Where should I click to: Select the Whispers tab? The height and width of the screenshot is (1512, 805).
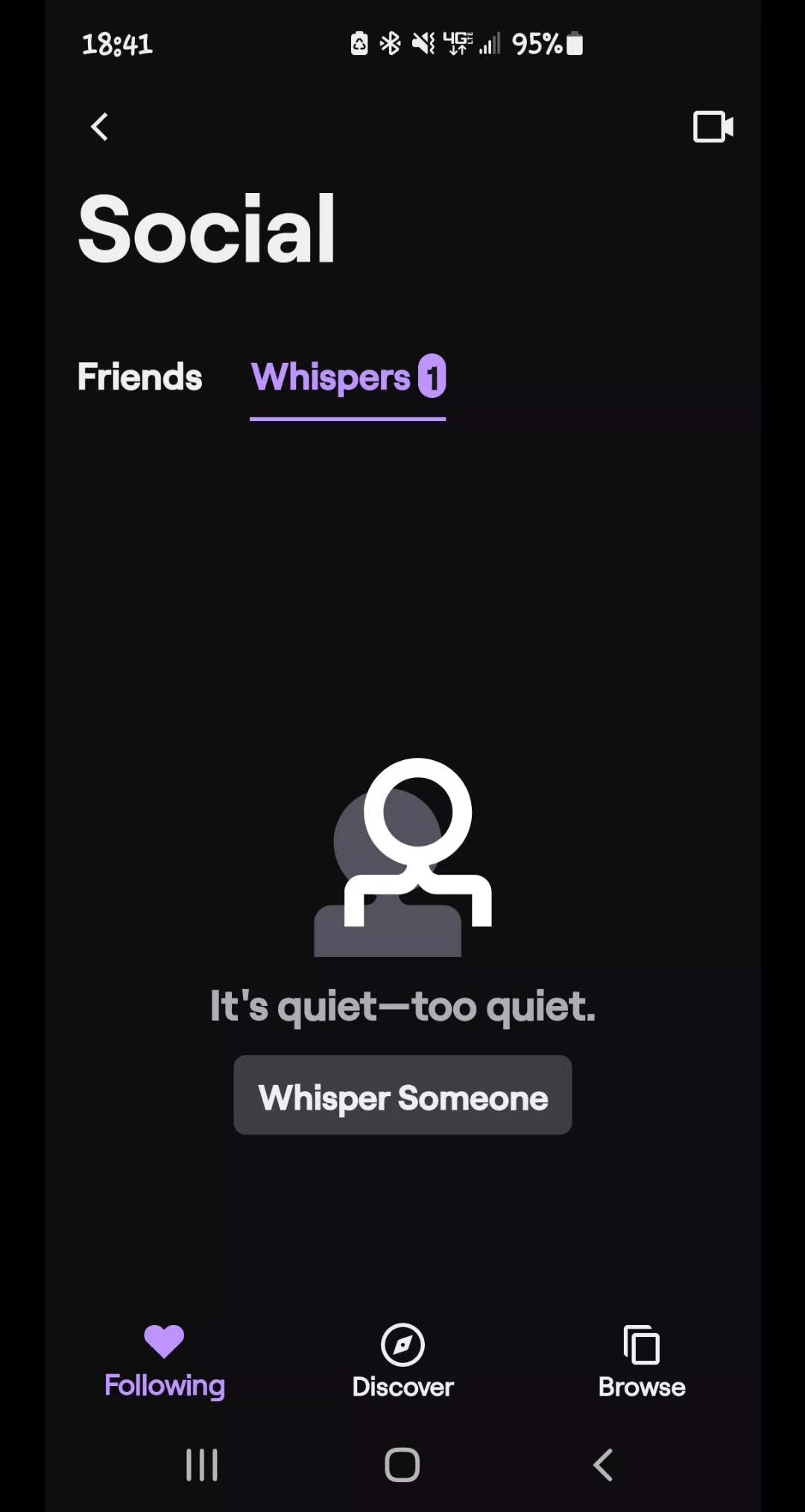click(347, 377)
